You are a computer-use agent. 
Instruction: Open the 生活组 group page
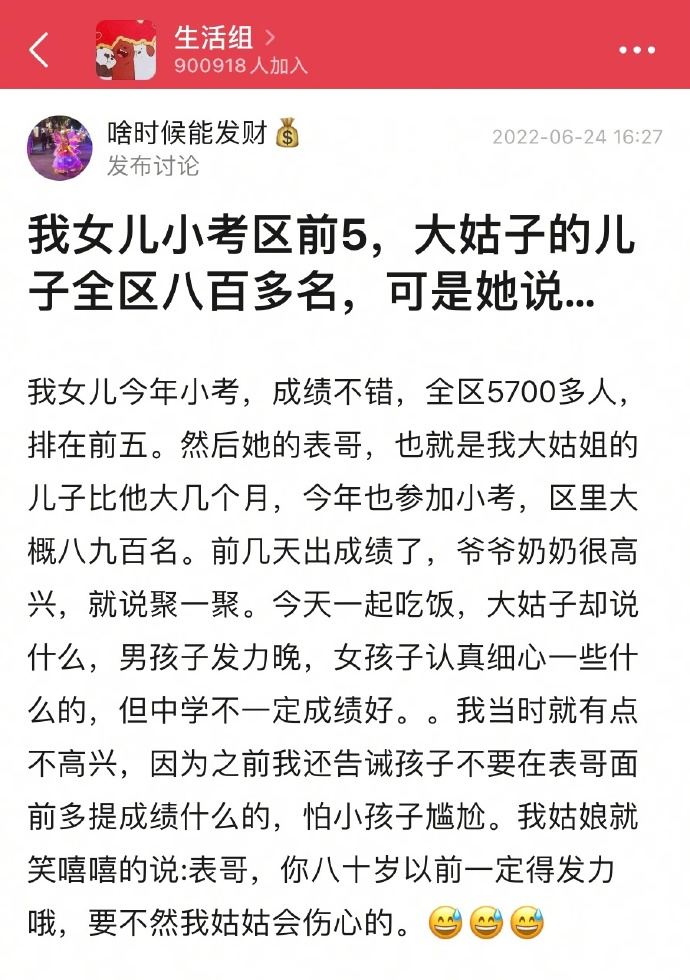click(x=216, y=39)
